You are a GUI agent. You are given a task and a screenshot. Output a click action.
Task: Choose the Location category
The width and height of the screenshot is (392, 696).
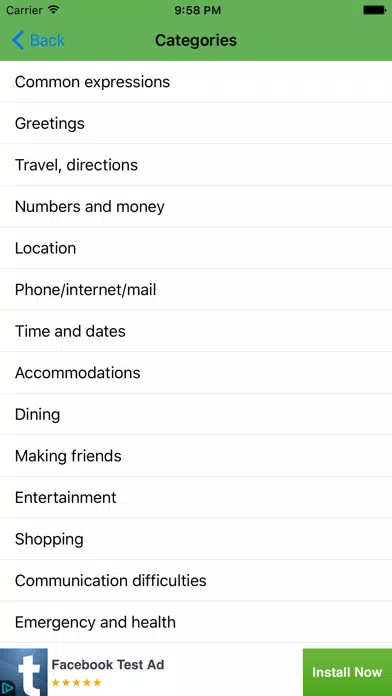[x=196, y=248]
